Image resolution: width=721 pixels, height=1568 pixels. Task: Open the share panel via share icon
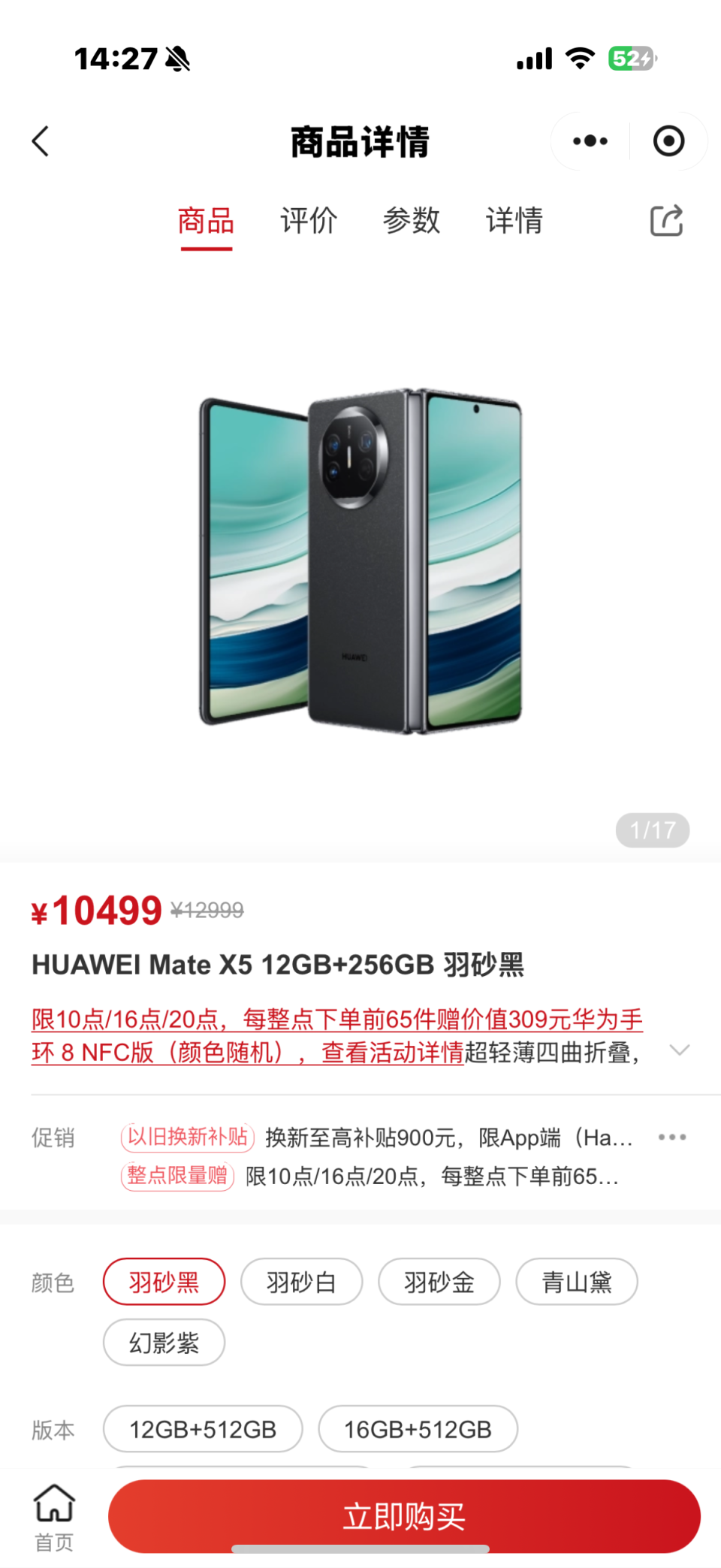(665, 221)
